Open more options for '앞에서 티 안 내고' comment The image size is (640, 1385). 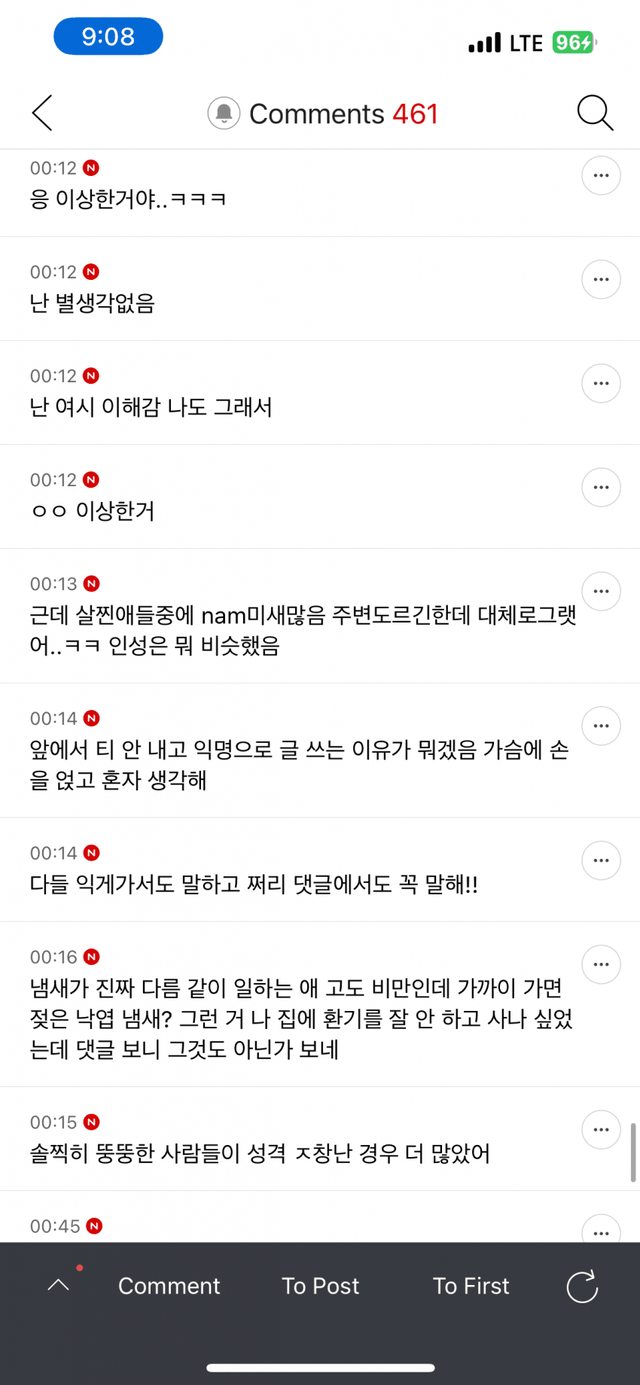tap(601, 725)
